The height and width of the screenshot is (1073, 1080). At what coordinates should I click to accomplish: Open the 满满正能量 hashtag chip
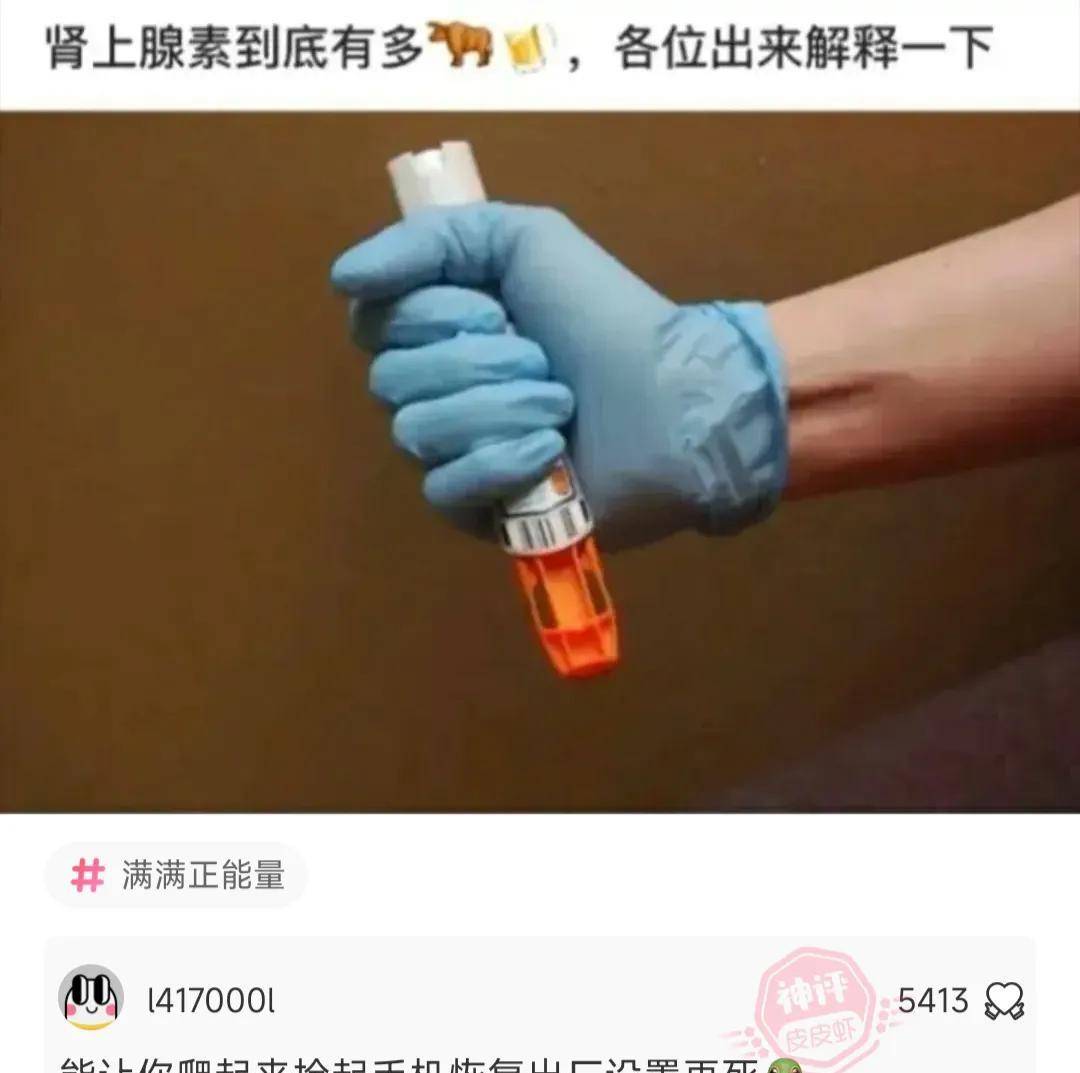178,876
